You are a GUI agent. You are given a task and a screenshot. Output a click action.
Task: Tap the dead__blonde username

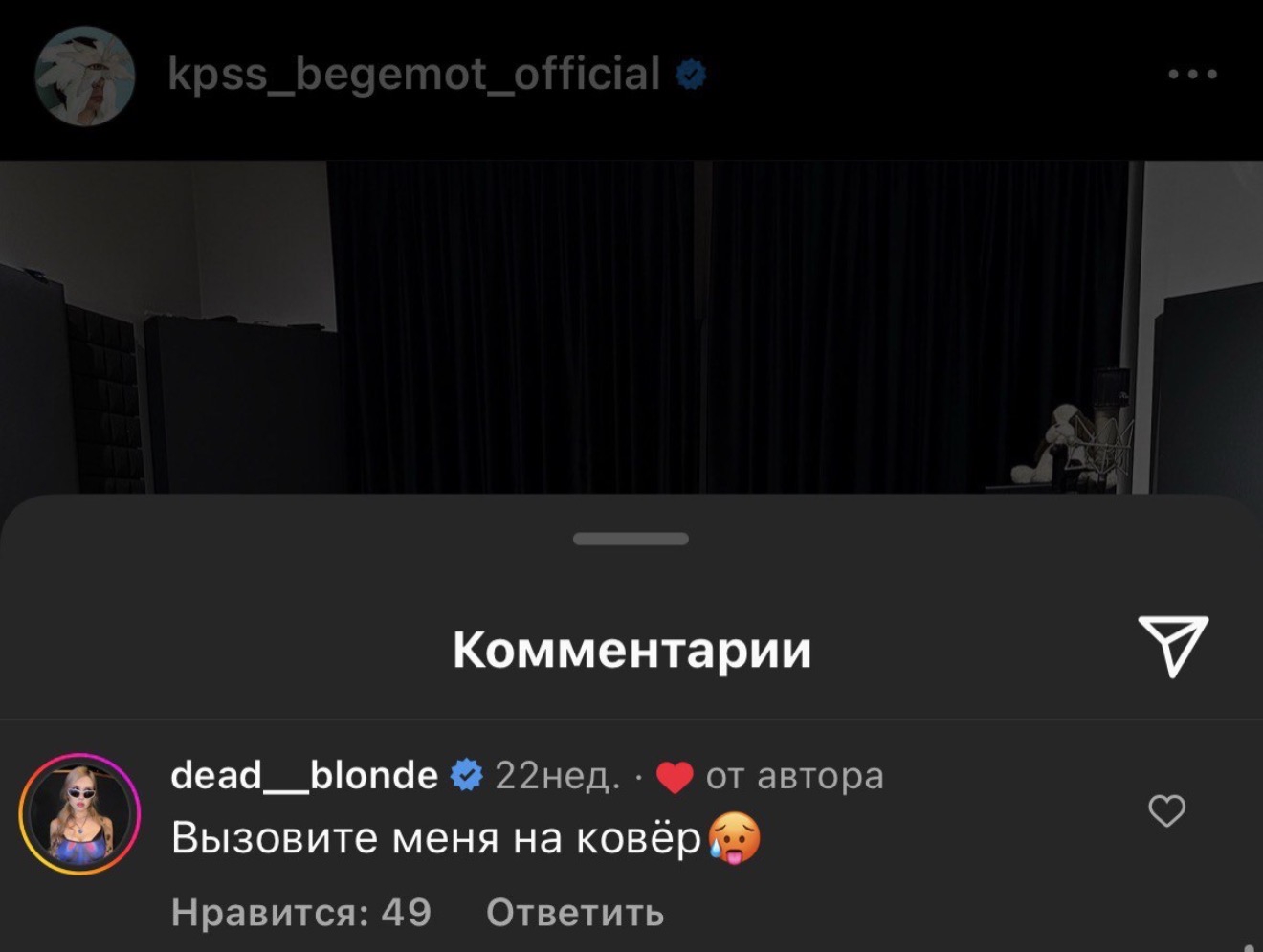tap(304, 775)
